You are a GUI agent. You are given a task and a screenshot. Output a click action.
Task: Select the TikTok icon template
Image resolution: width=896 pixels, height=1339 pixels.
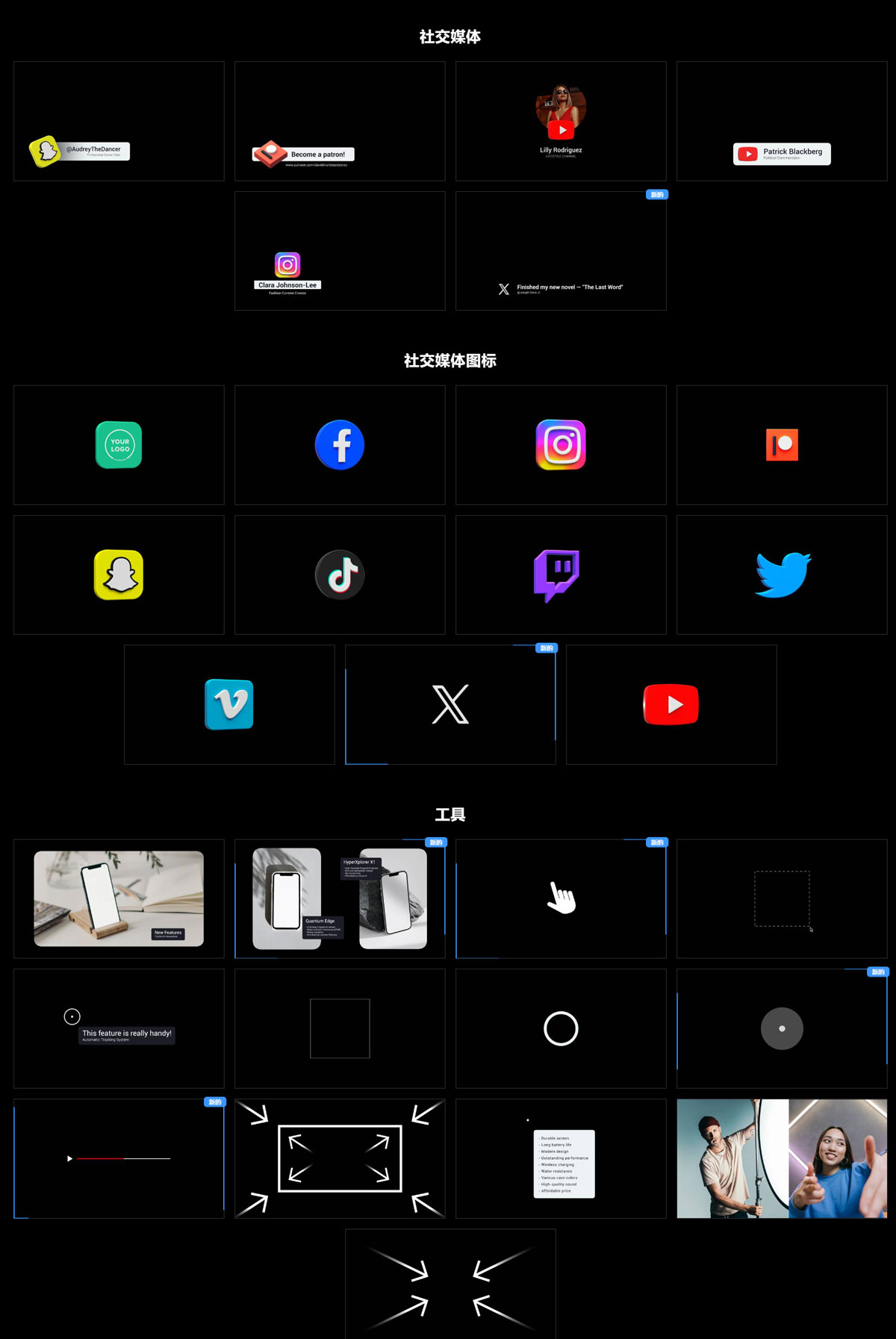click(x=340, y=574)
